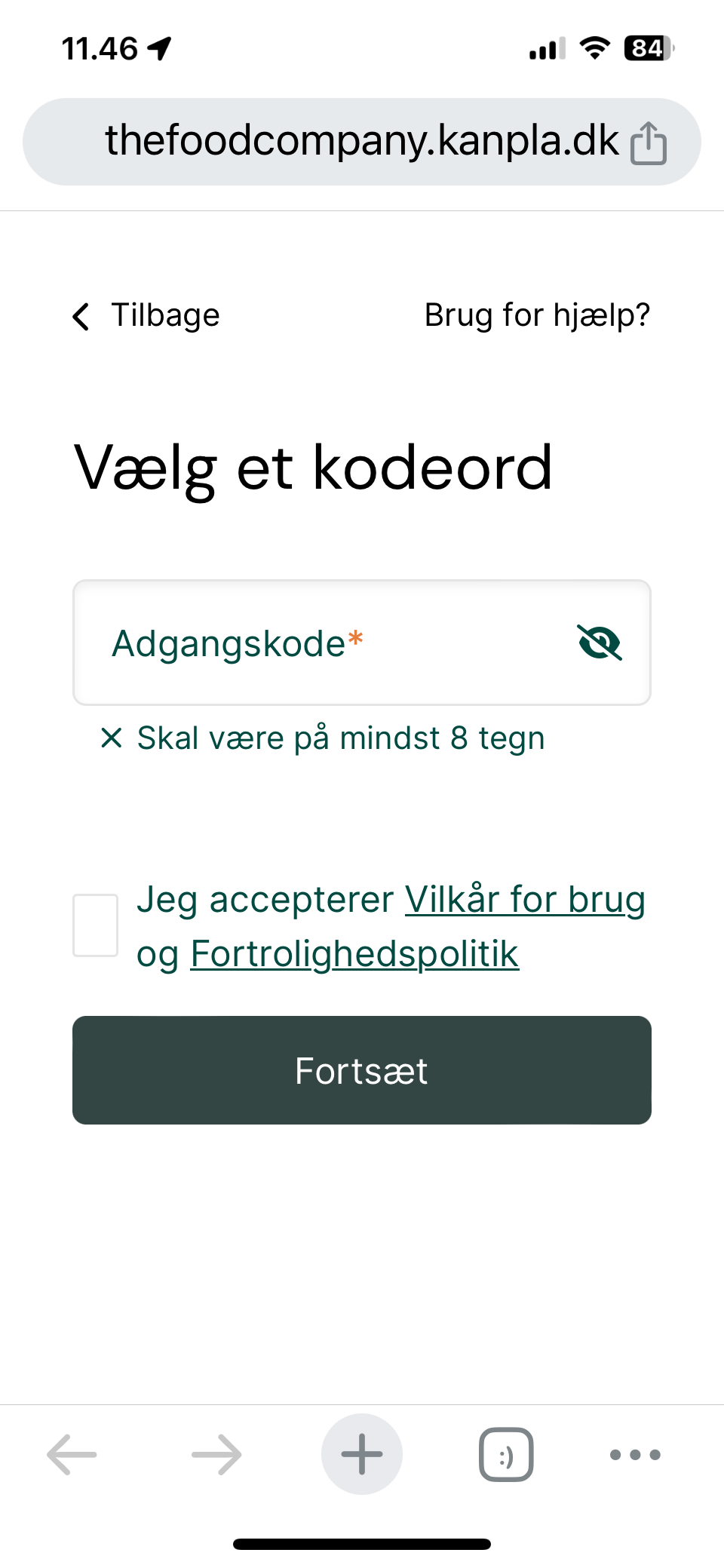Focus the Adgangskode password field
Screen dimensions: 724x1568
tap(362, 643)
